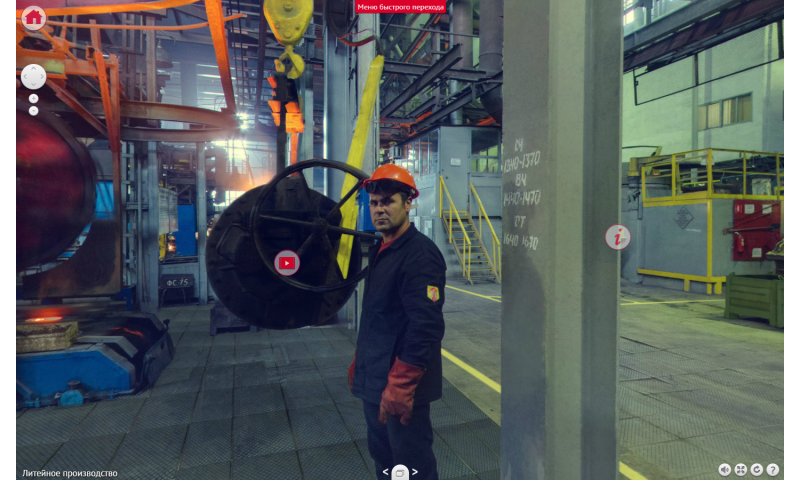Go to the previous panorama
This screenshot has height=480, width=800.
tap(386, 472)
